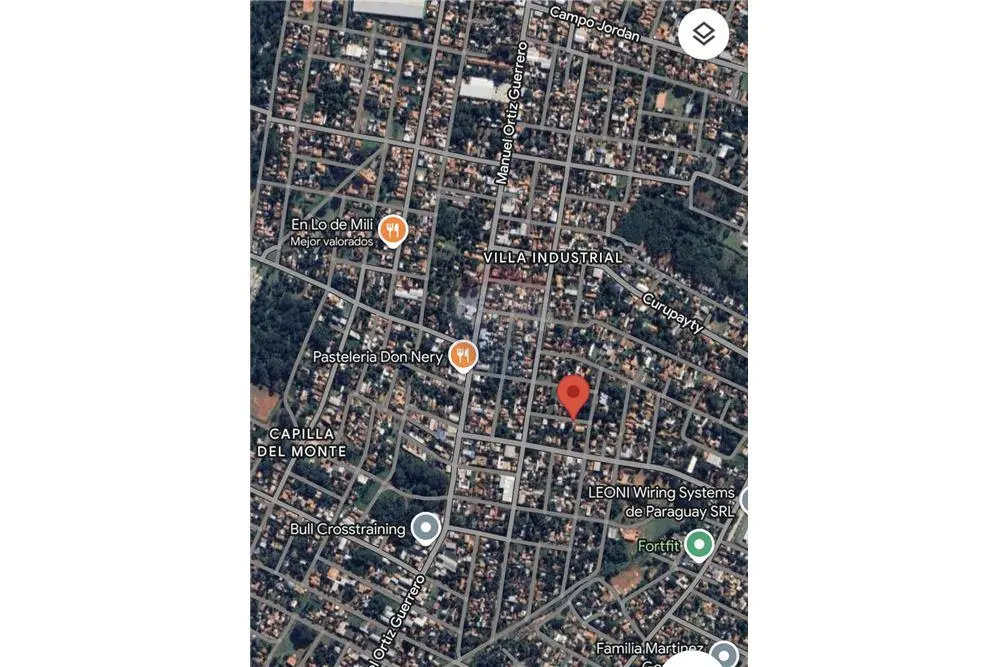Open the map layers button
Screen dimensions: 1000x667
703,34
